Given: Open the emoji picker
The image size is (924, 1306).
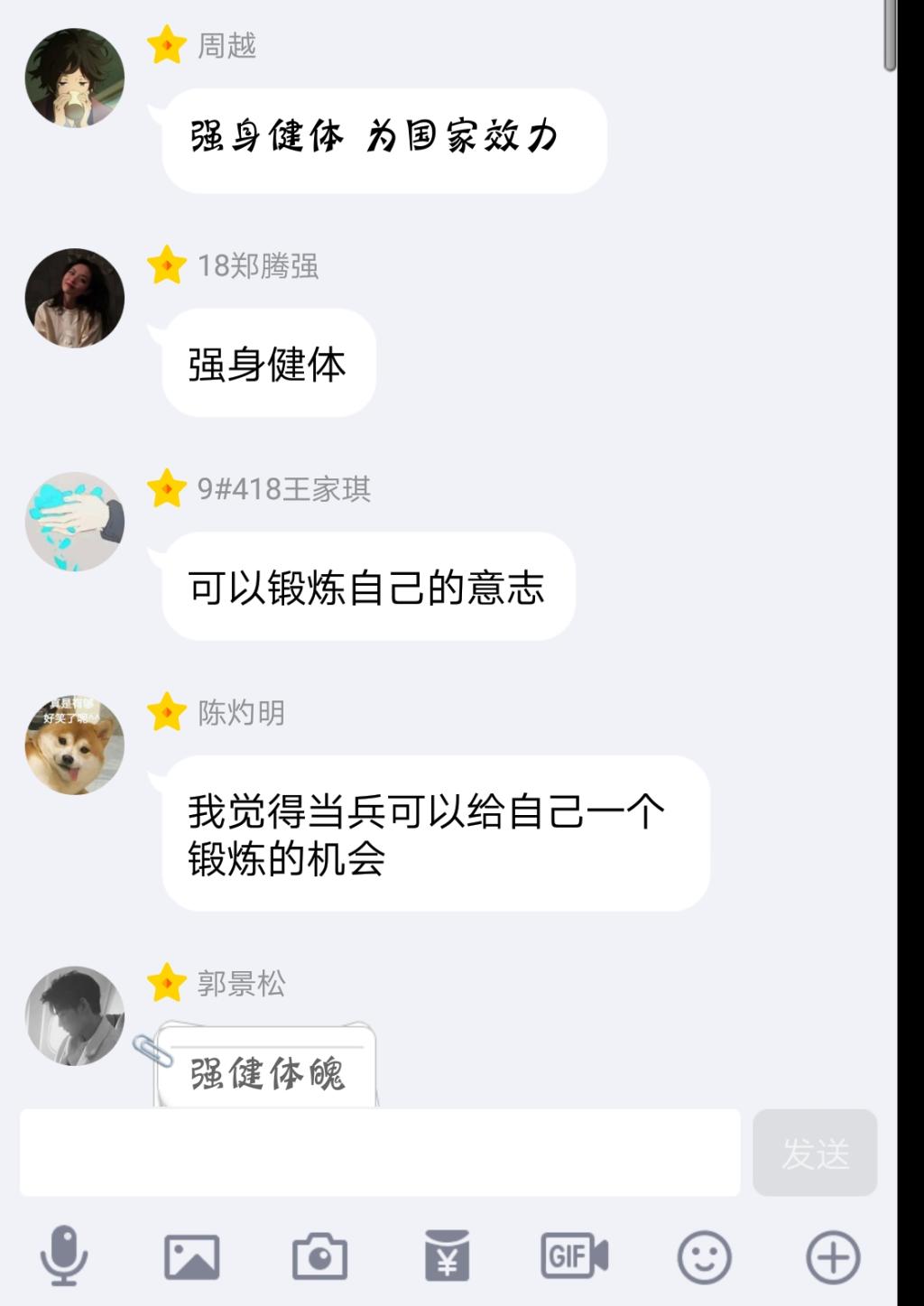Looking at the screenshot, I should coord(704,1256).
